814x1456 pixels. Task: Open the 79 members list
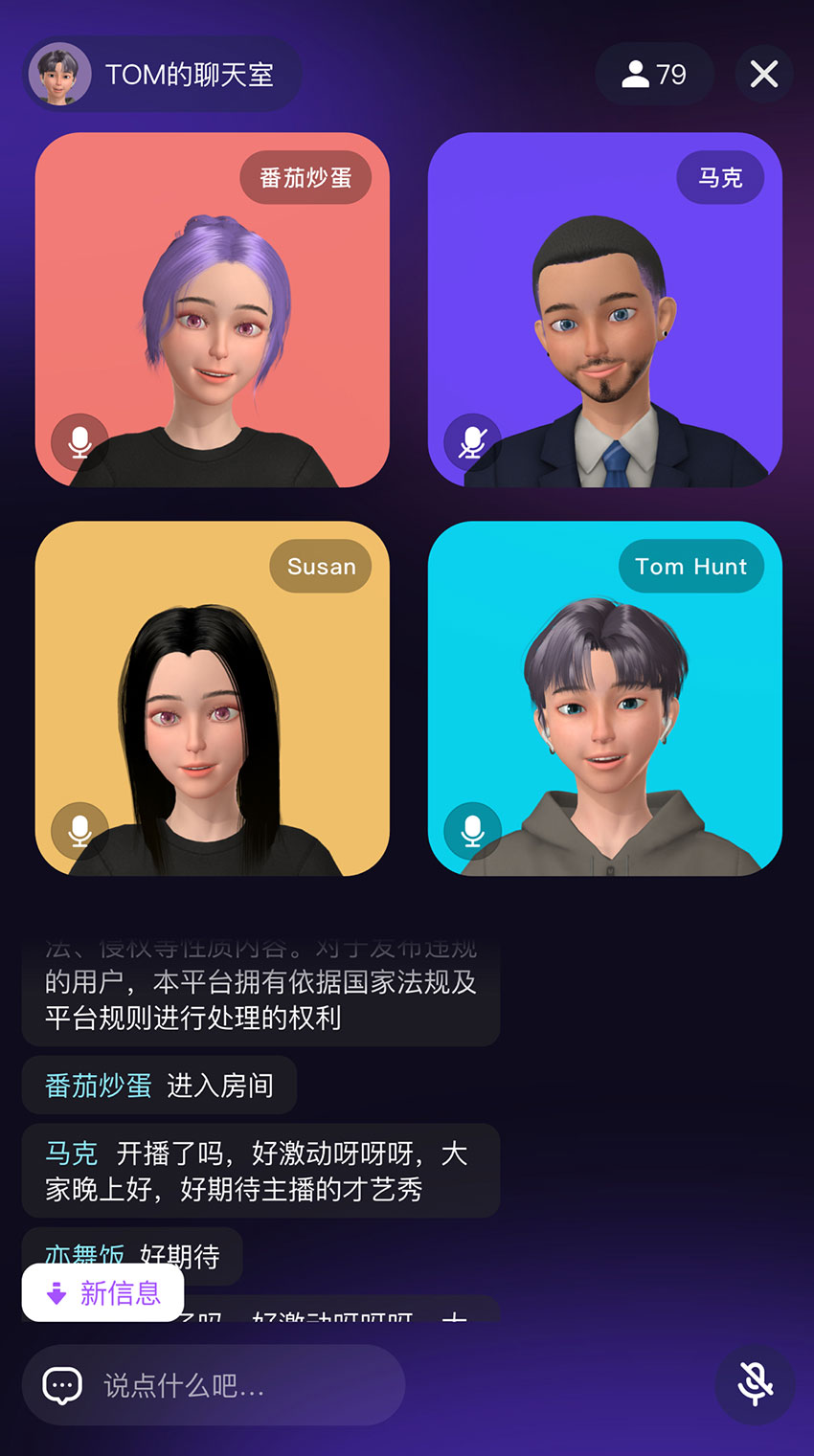[x=654, y=74]
